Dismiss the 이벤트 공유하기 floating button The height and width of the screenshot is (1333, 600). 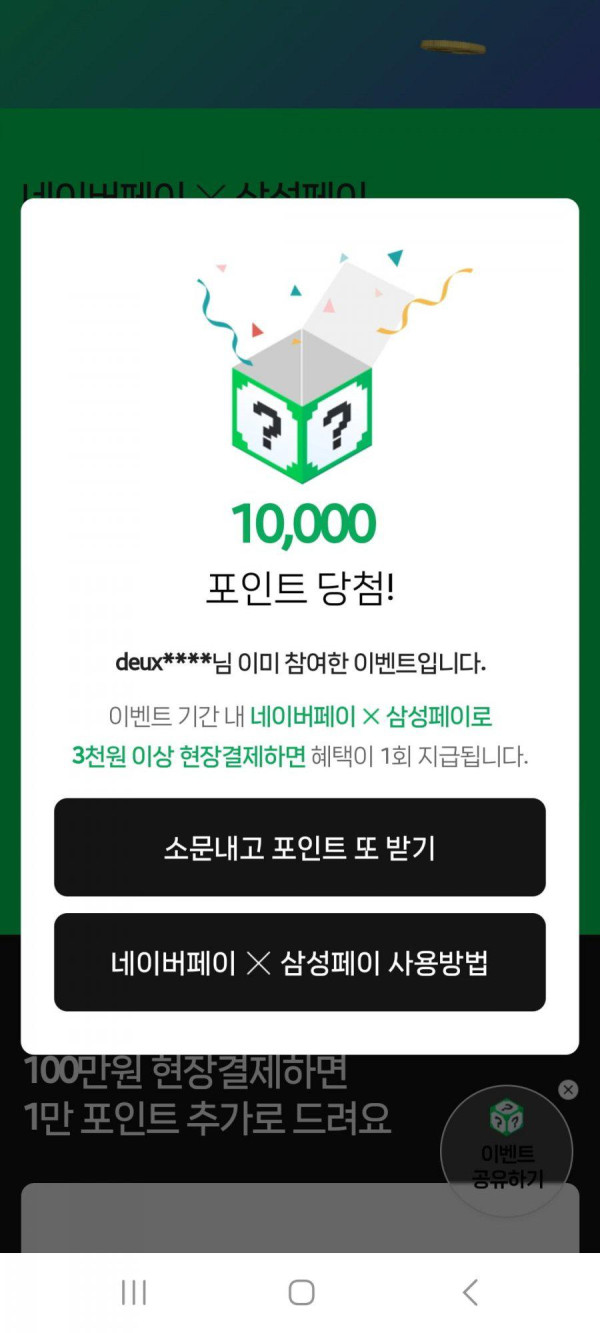click(568, 1090)
